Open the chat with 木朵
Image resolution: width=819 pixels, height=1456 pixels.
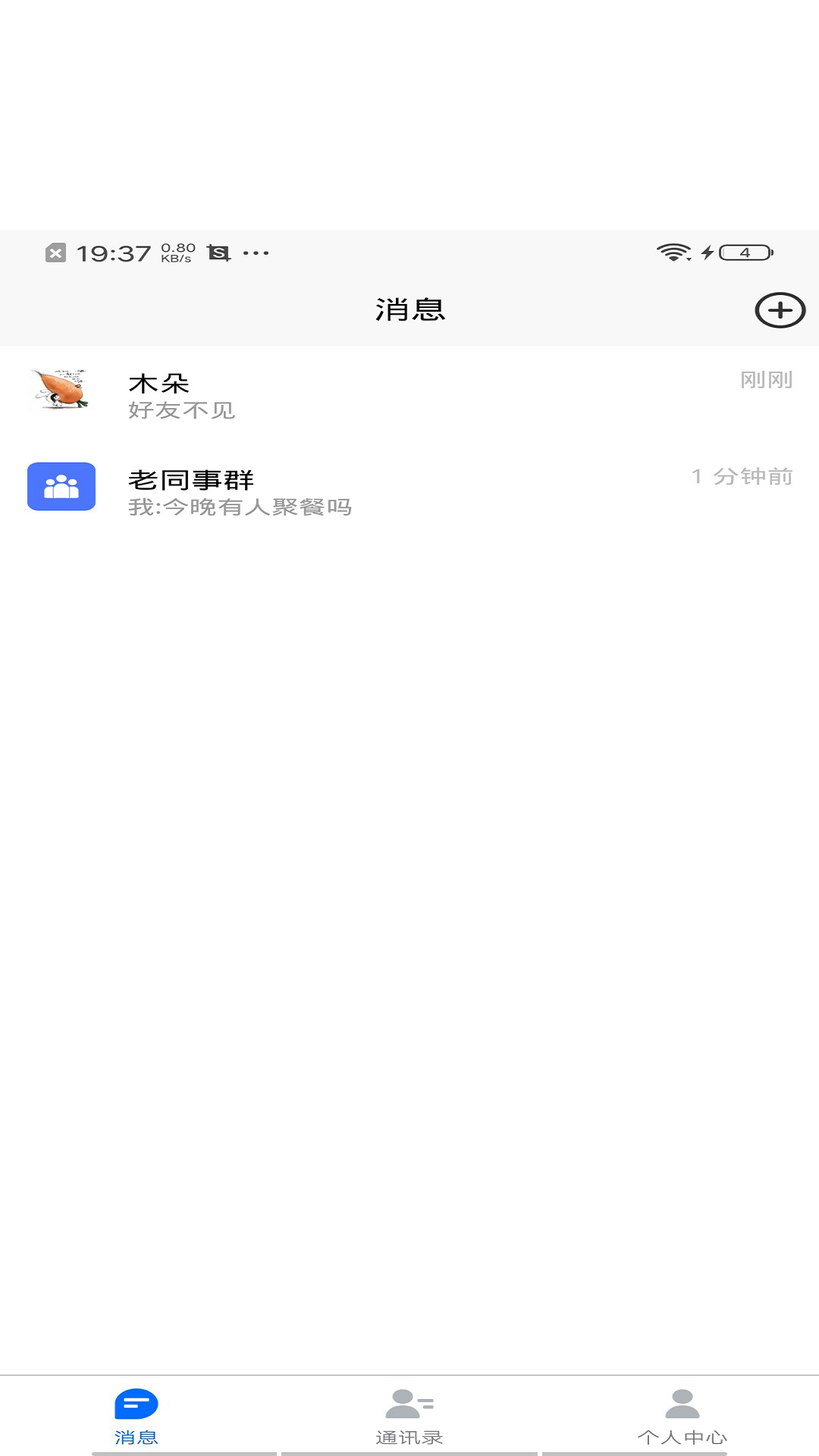coord(409,394)
